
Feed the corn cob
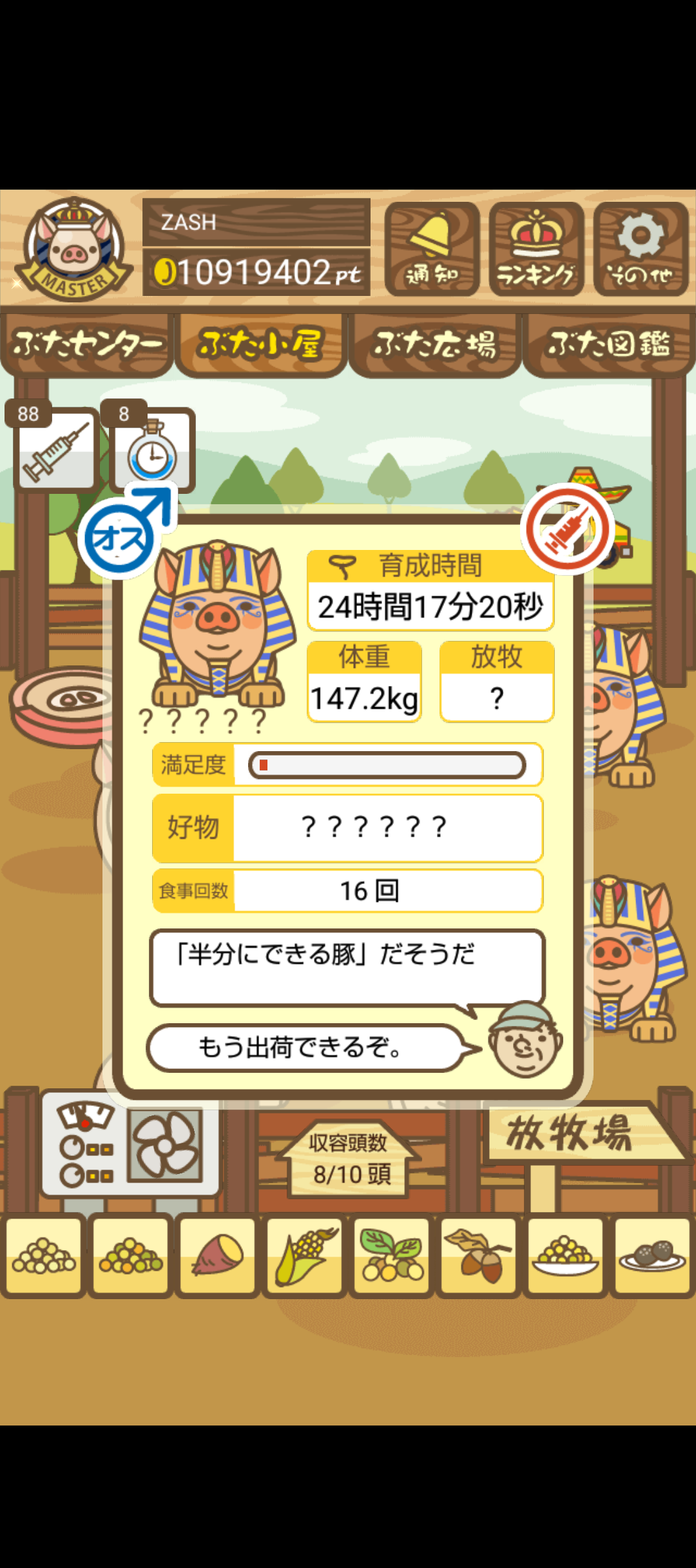pyautogui.click(x=305, y=1255)
